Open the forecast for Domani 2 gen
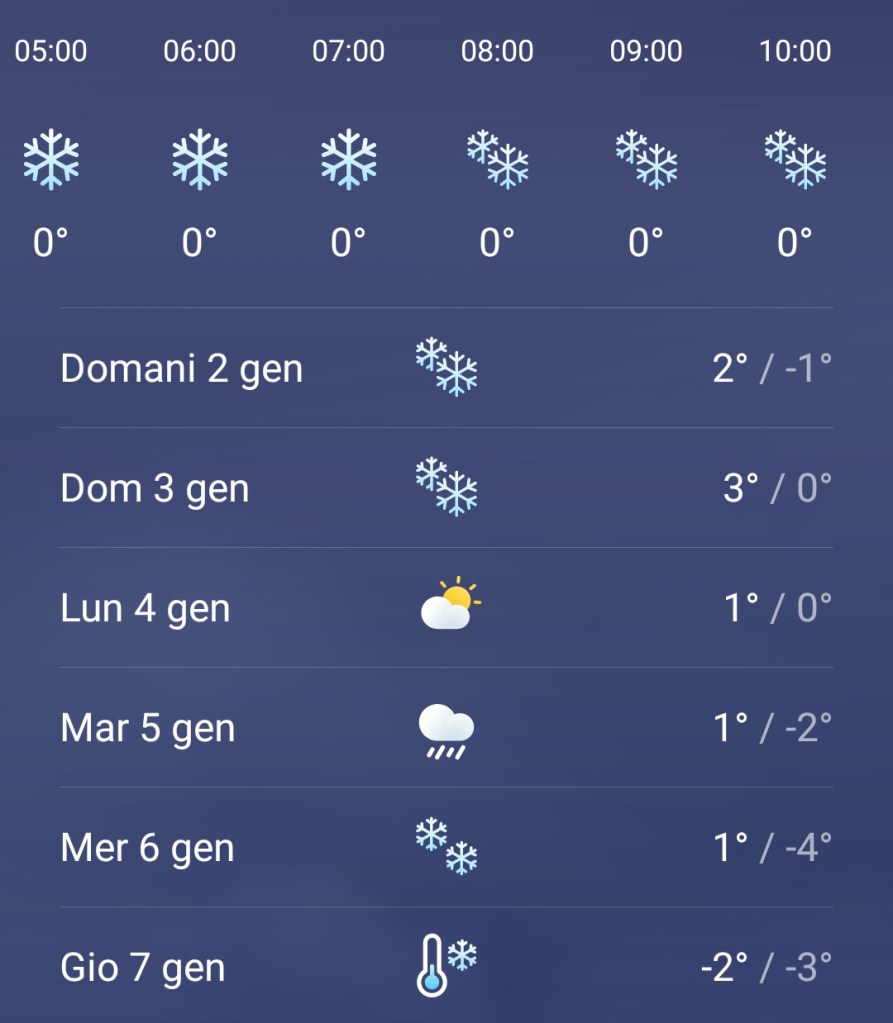Screen dimensions: 893x1023 [445, 368]
